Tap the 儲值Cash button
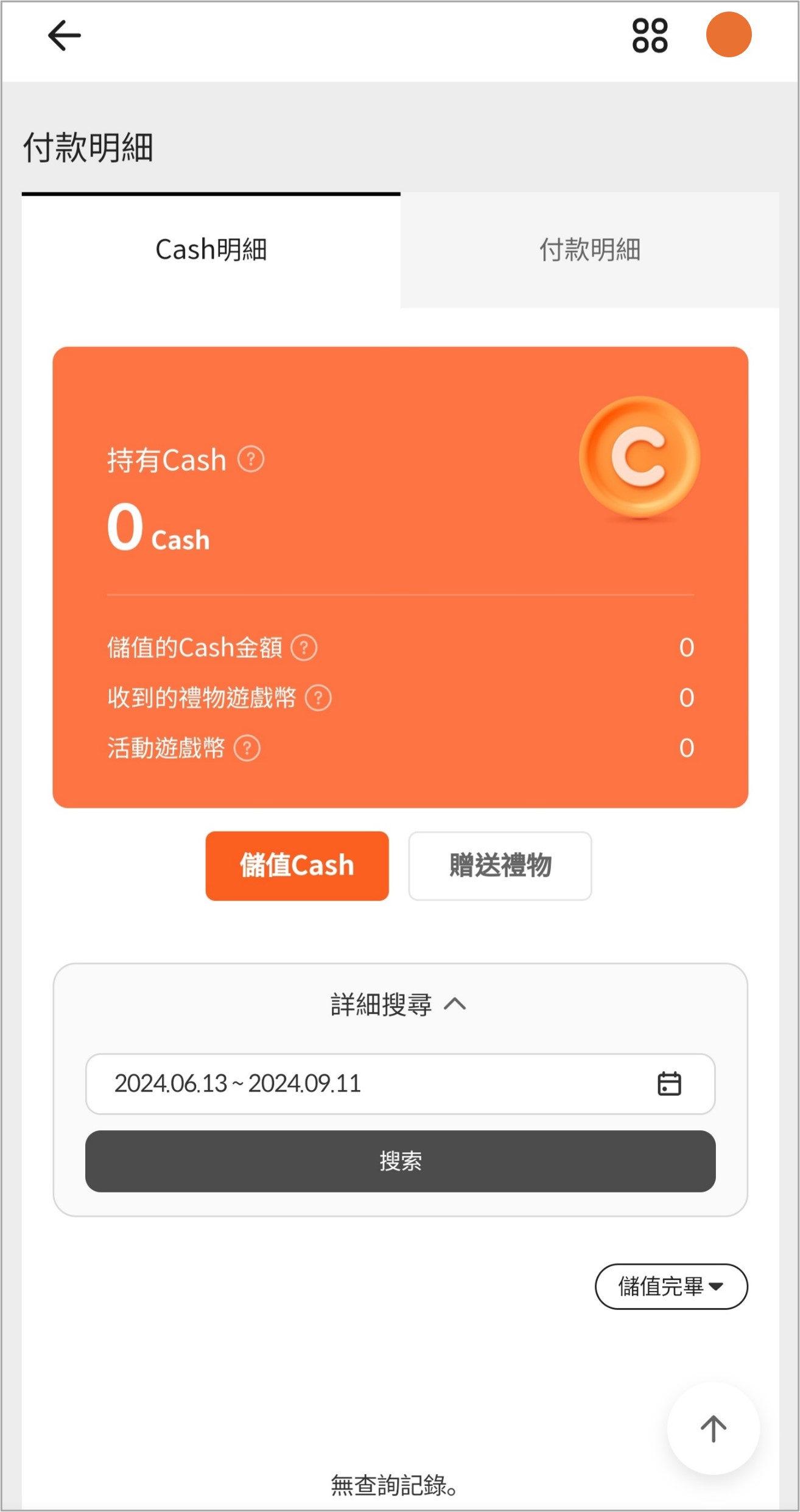 (x=297, y=865)
